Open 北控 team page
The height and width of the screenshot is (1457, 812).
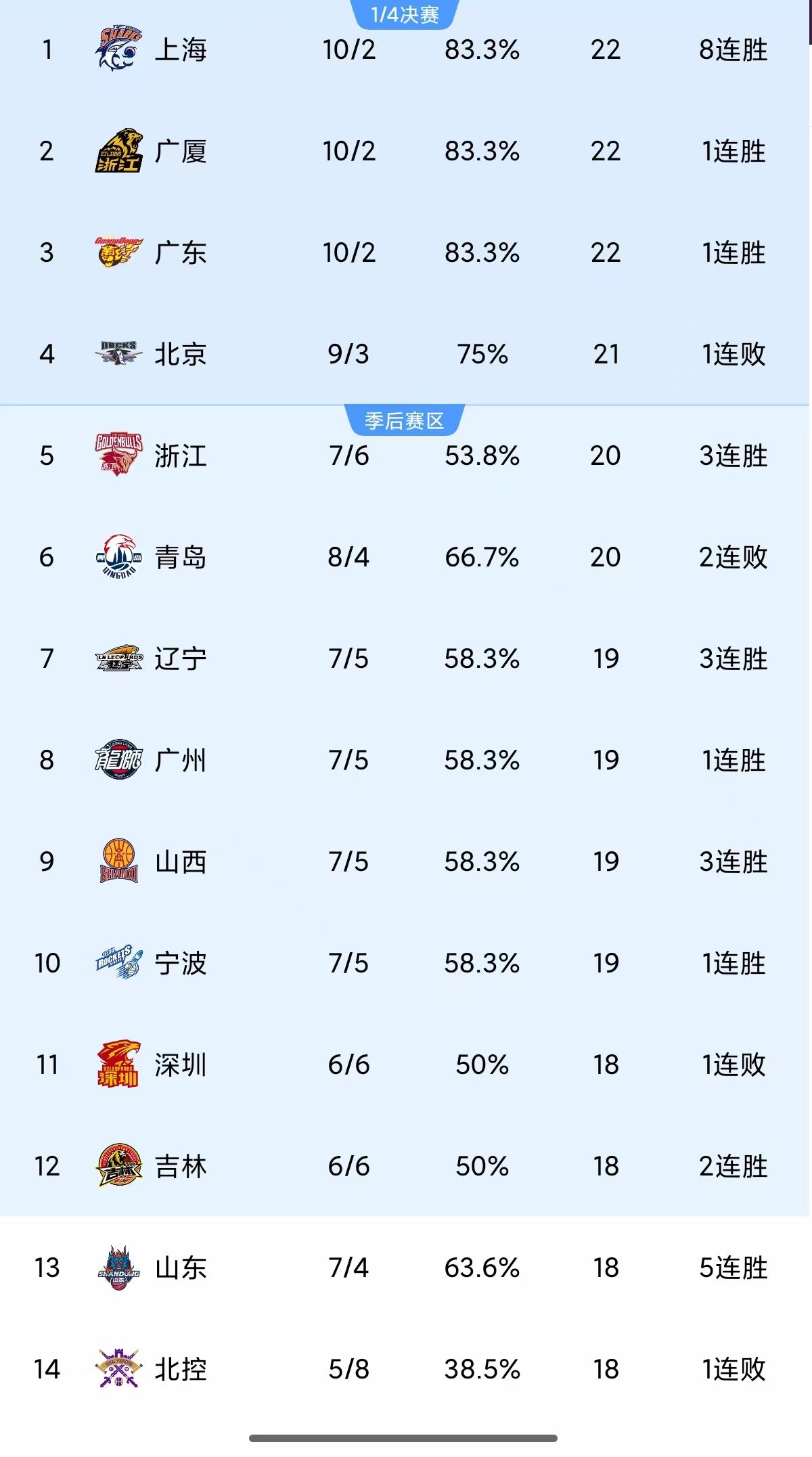(180, 1370)
